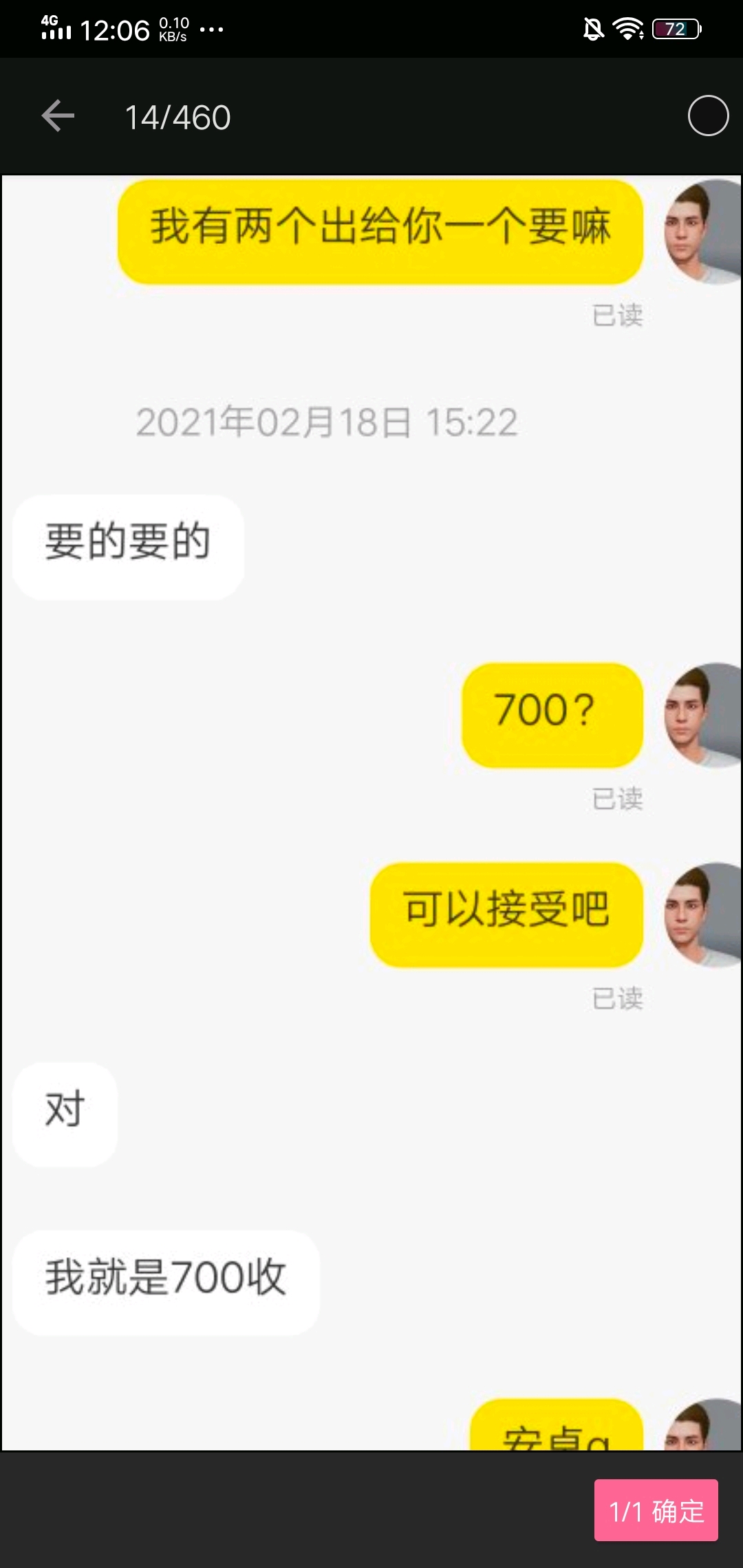
Task: Go back from the image preview
Action: coord(58,116)
